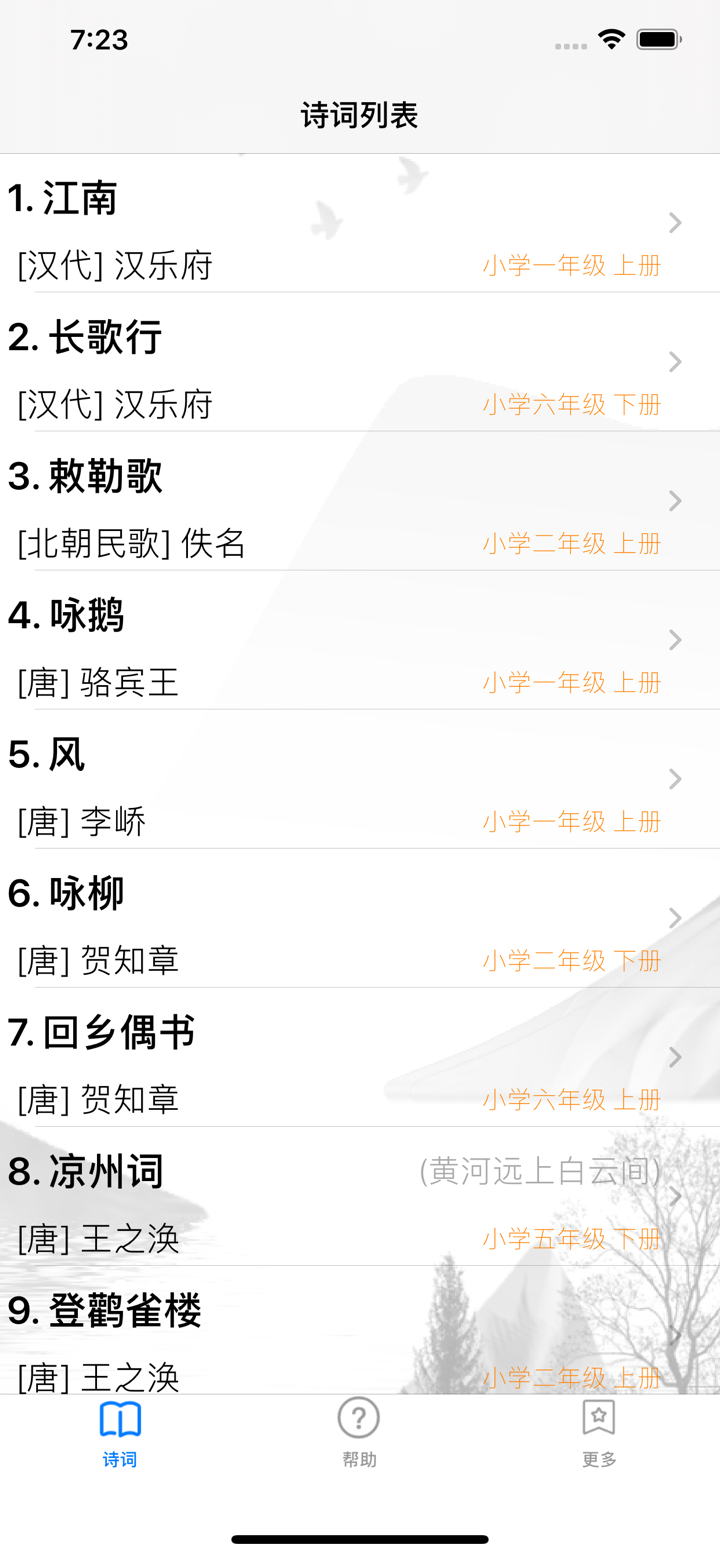Tap the chevron on the 江南 row
This screenshot has width=720, height=1558.
click(x=674, y=223)
